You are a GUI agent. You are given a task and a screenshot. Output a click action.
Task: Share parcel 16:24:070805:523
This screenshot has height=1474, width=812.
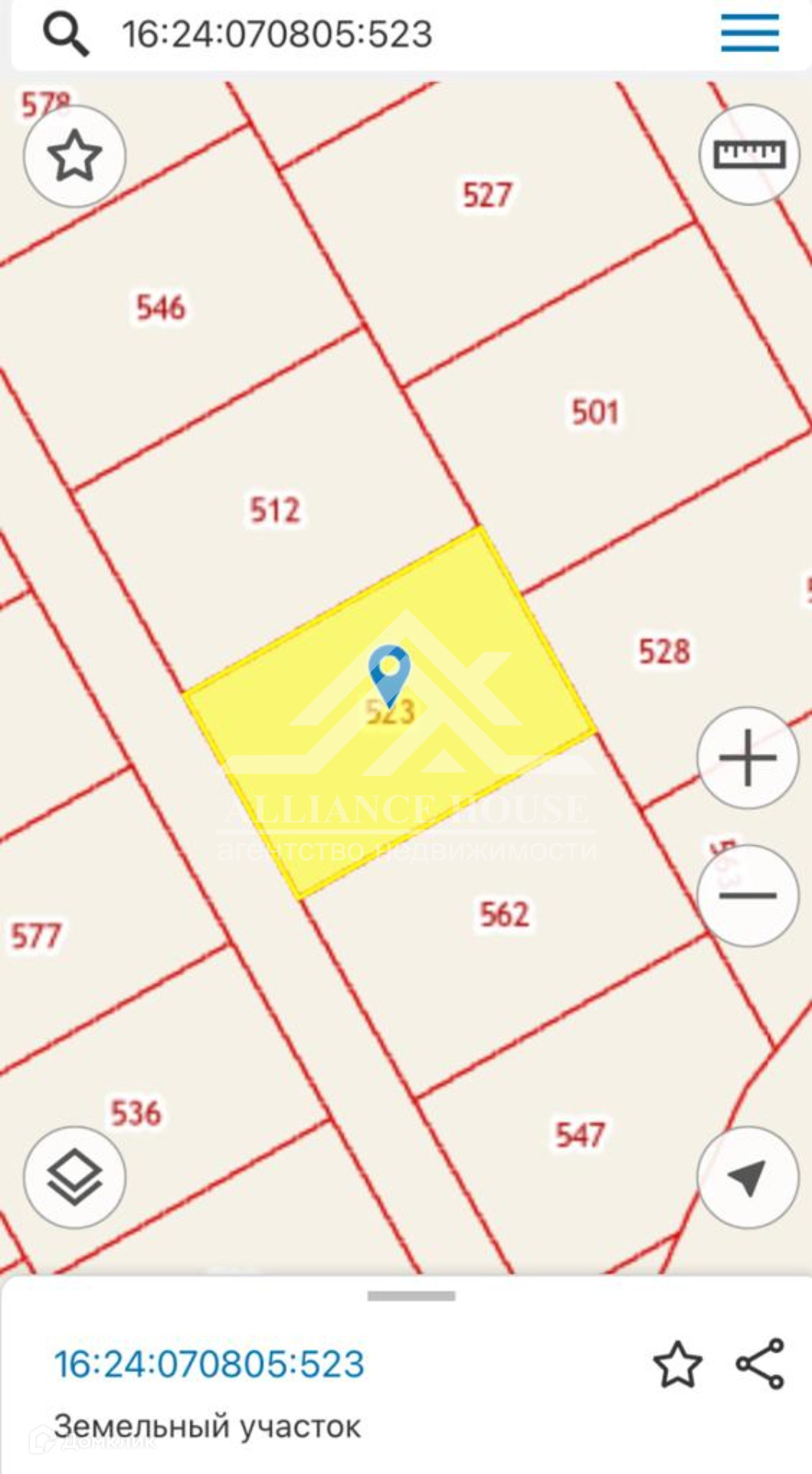pos(760,1364)
